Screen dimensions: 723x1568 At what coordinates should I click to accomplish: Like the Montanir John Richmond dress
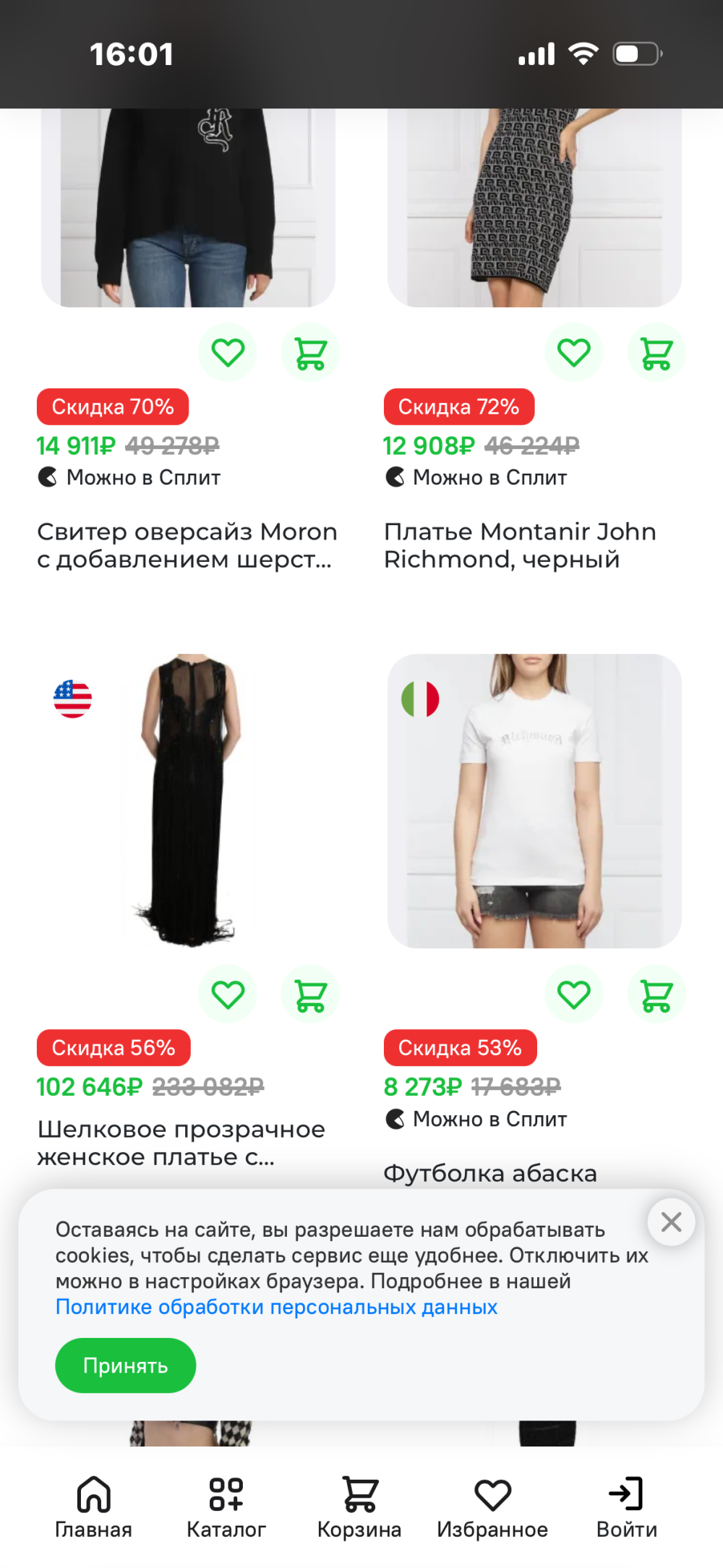574,353
